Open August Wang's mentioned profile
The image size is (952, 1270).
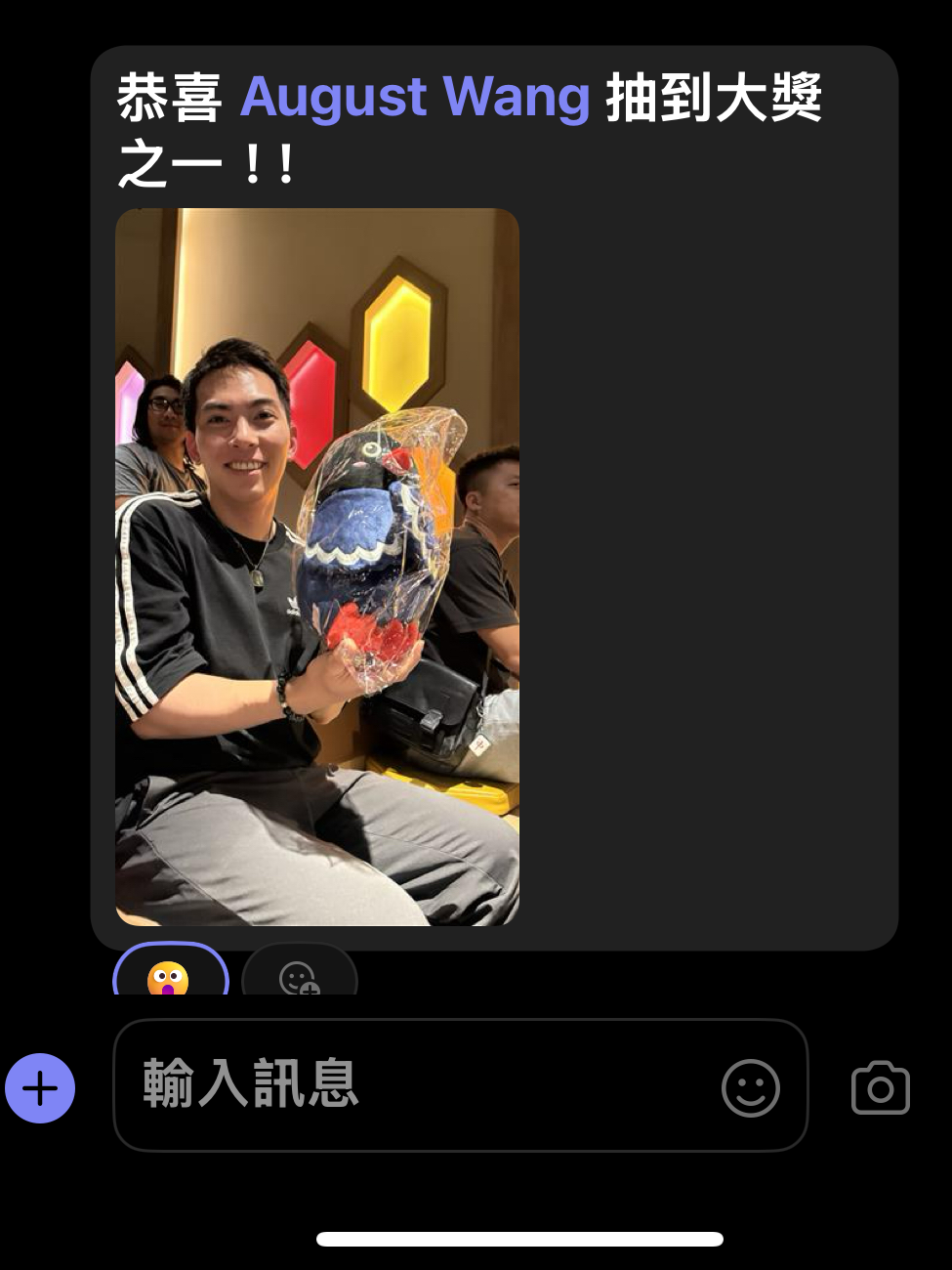click(415, 98)
